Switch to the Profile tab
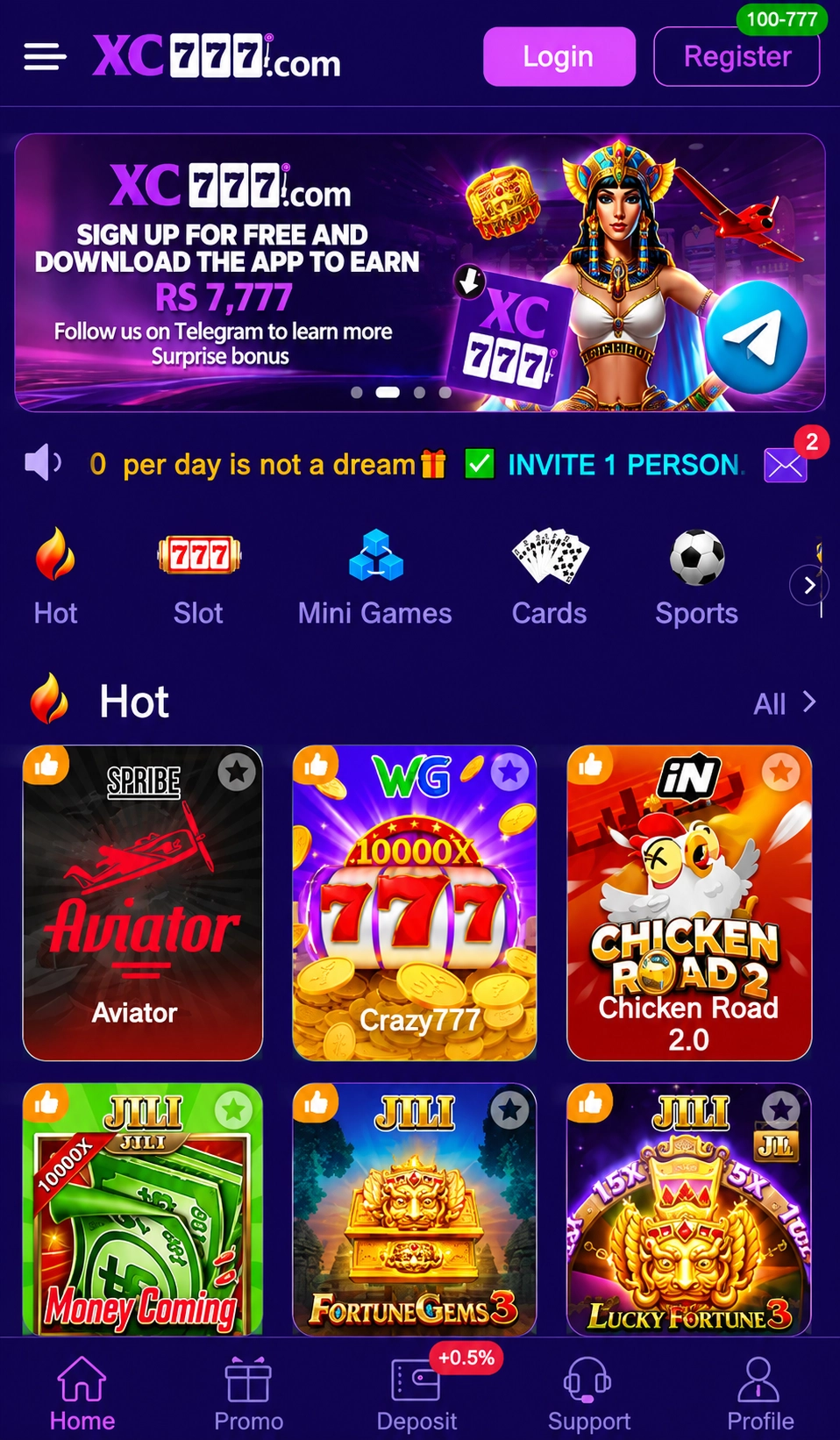The width and height of the screenshot is (840, 1440). click(x=760, y=1394)
